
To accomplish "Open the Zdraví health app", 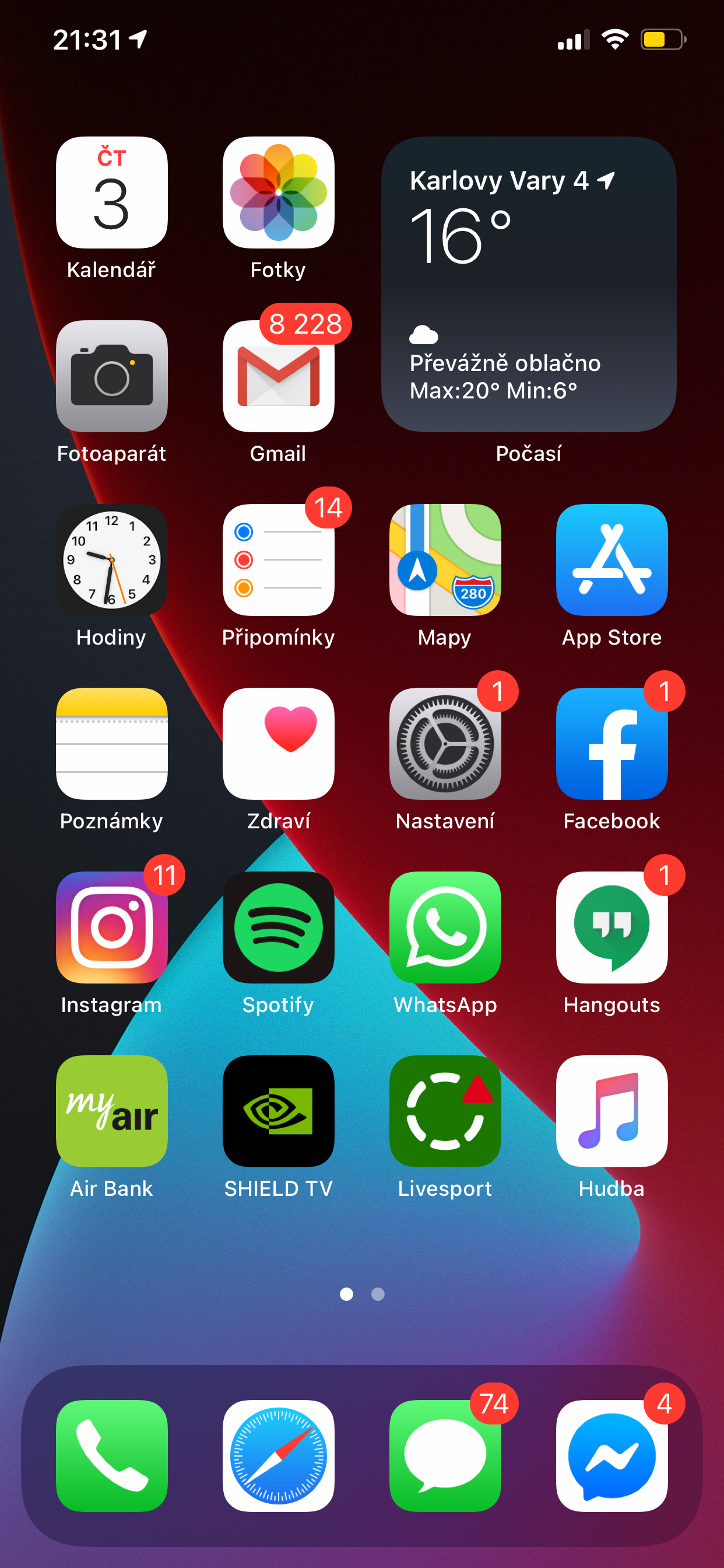I will pos(278,744).
